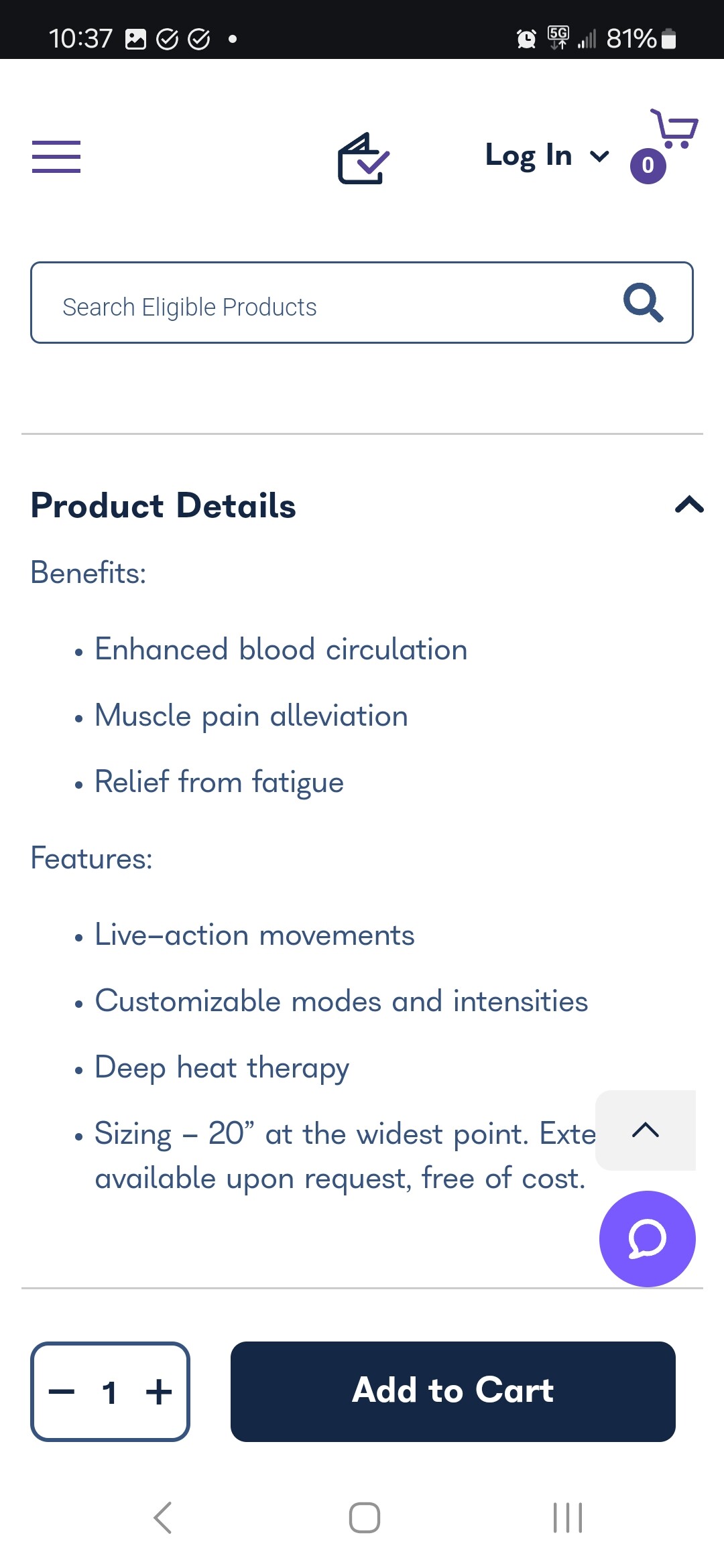This screenshot has width=724, height=1568.
Task: Open the live chat bubble
Action: tap(647, 1239)
